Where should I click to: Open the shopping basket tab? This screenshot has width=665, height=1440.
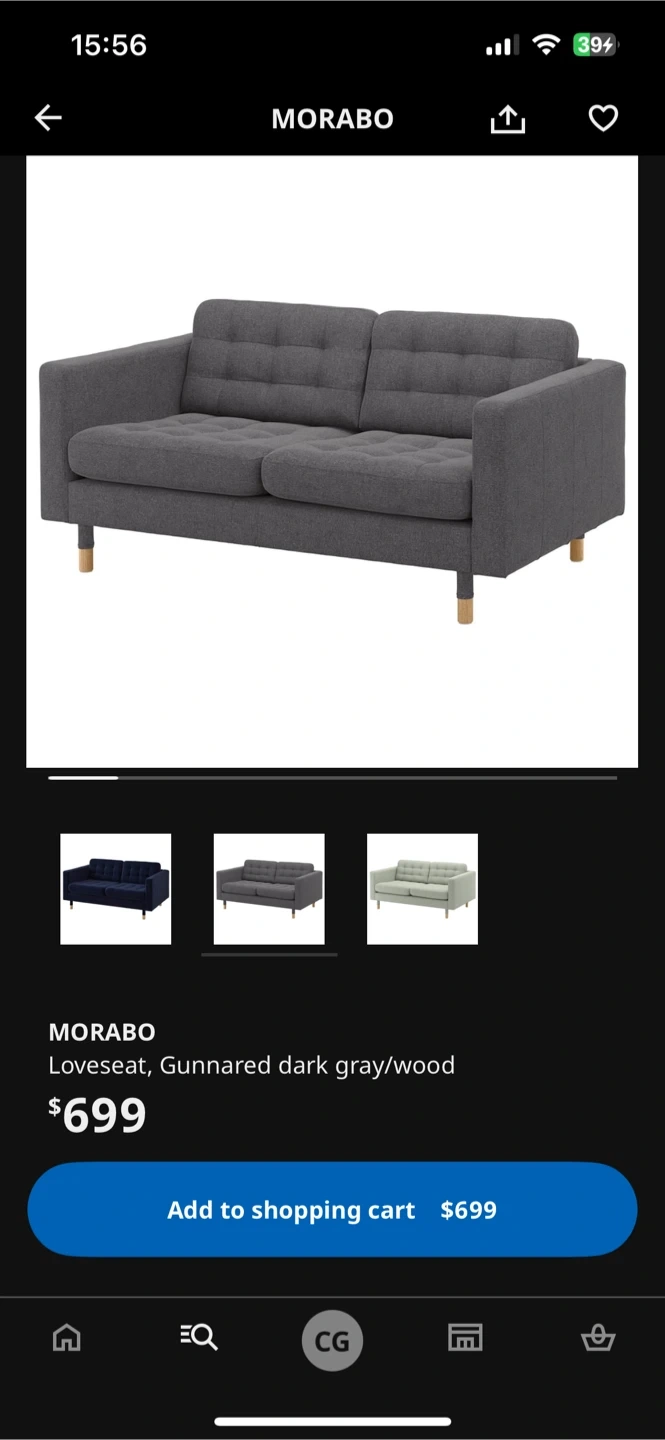pos(598,1337)
